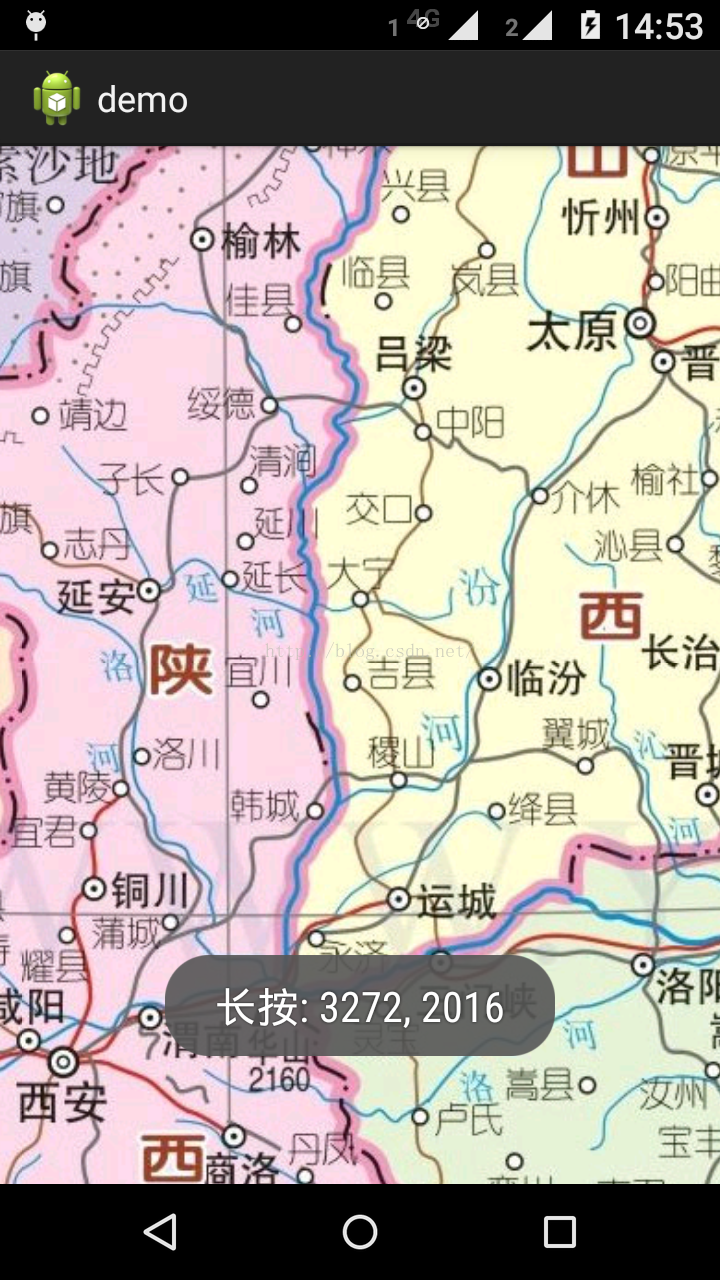Viewport: 720px width, 1280px height.
Task: Open the recent apps view
Action: [560, 1232]
